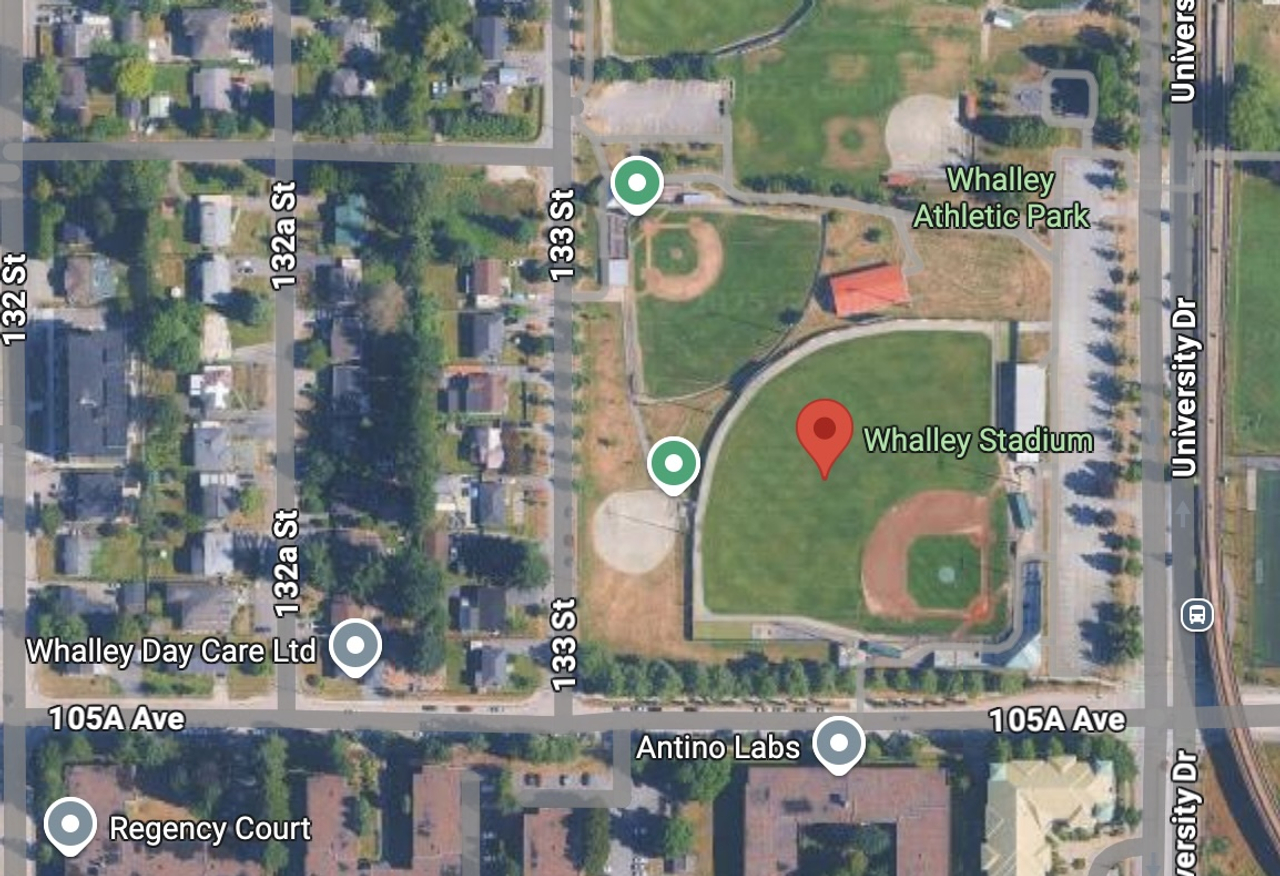Tap the green marker beside Whalley Stadium field
Screen dimensions: 1280x876
pyautogui.click(x=674, y=464)
